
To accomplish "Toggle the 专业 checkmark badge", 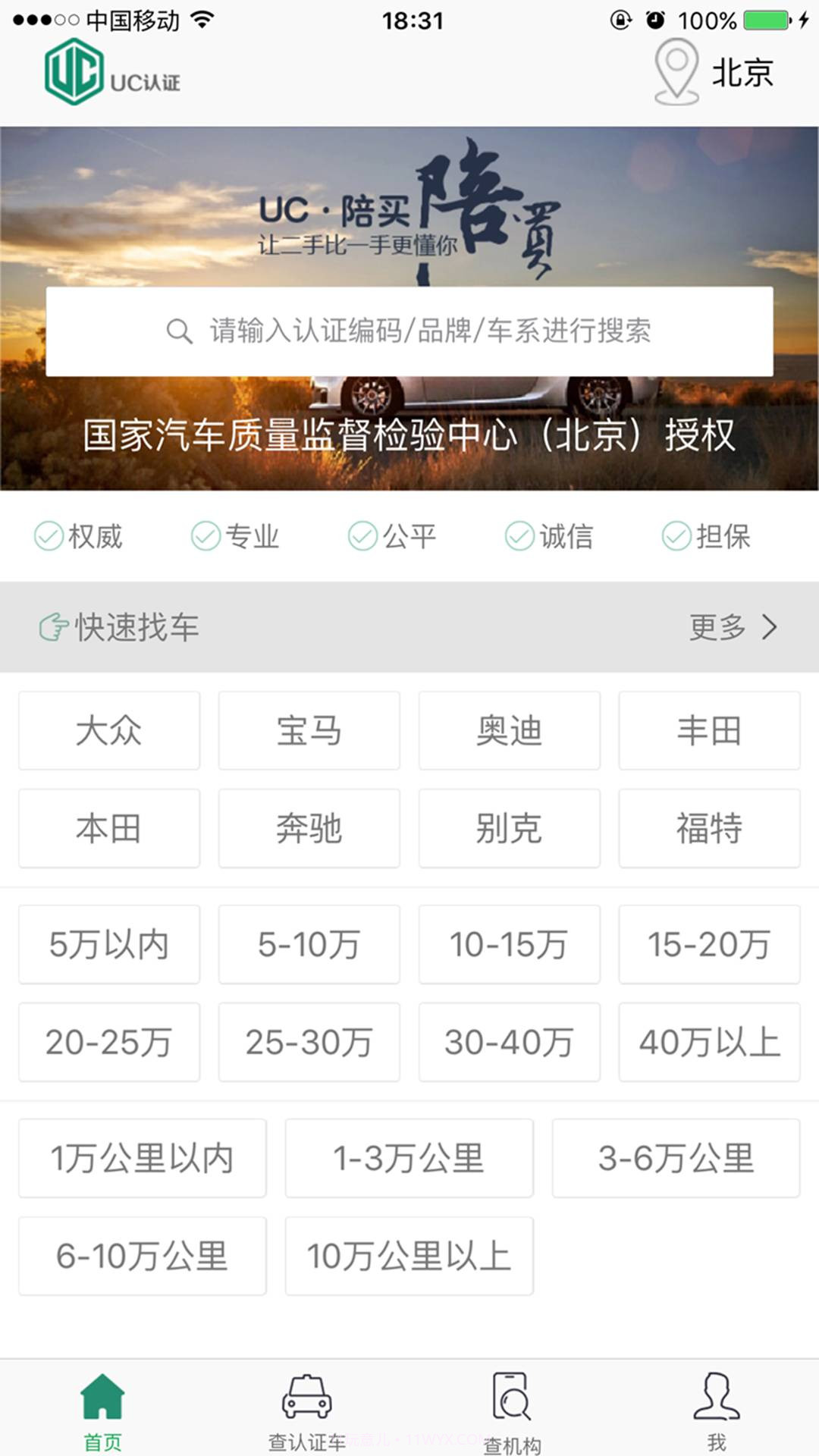I will (206, 536).
